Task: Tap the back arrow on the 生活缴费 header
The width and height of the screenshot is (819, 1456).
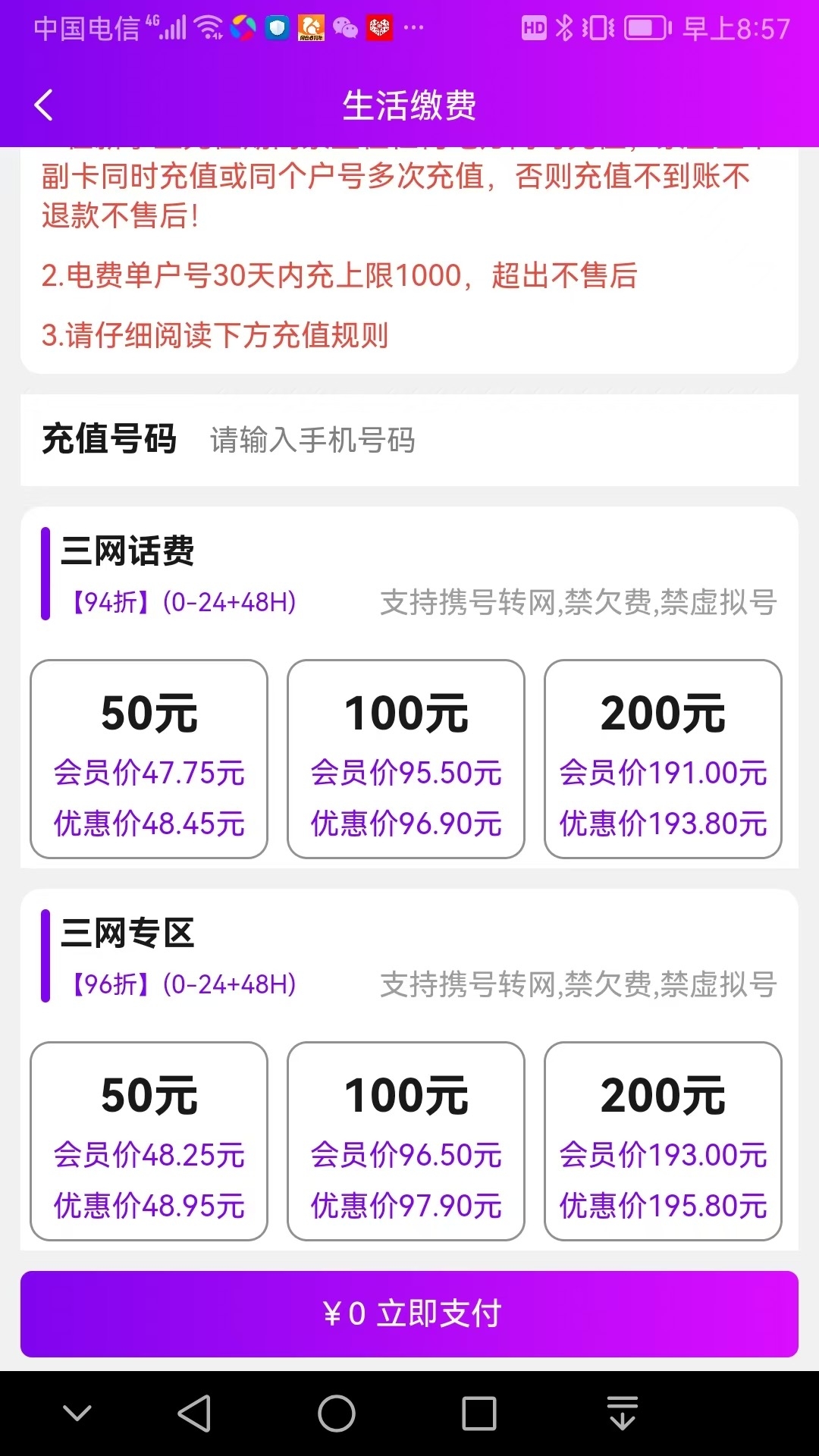Action: (43, 105)
